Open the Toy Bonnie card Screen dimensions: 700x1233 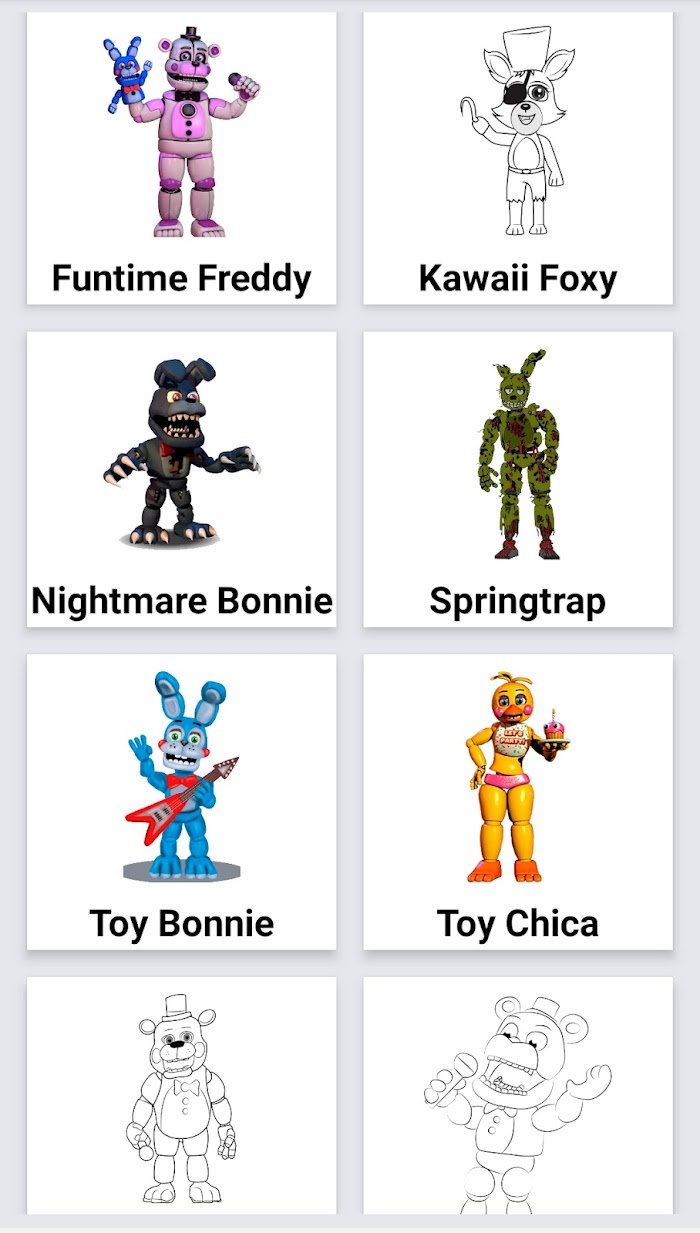182,802
